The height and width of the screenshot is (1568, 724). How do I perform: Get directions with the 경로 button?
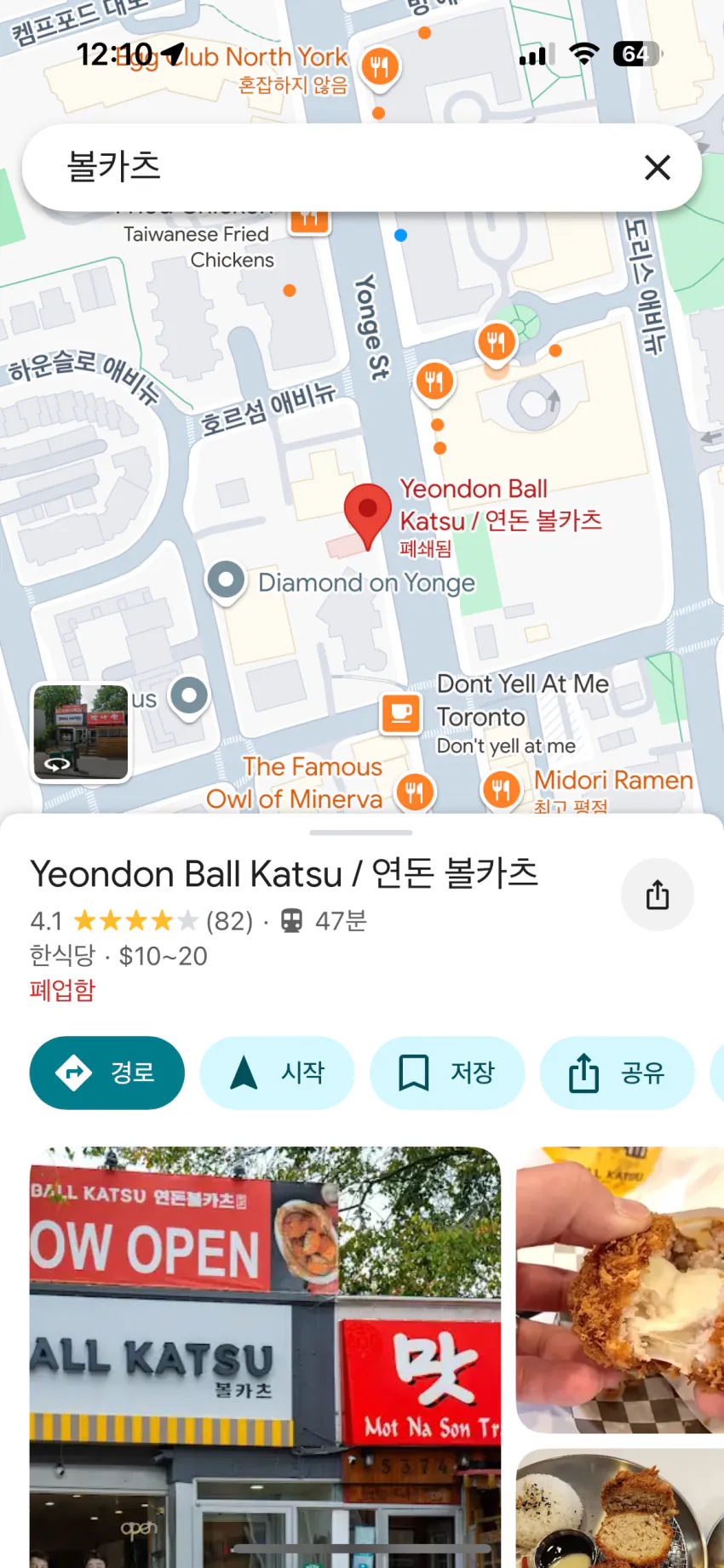click(107, 1073)
